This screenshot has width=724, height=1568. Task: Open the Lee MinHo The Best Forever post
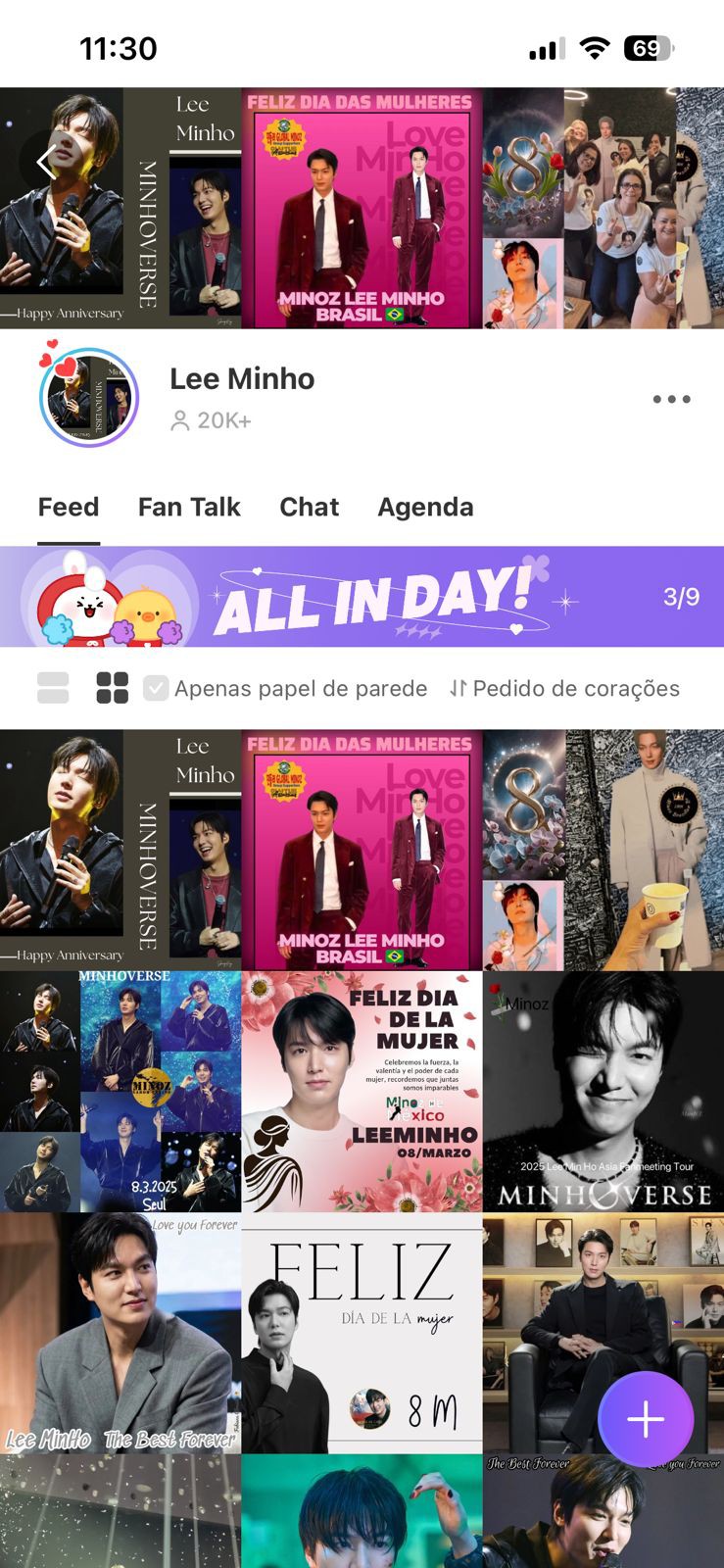pos(120,1333)
